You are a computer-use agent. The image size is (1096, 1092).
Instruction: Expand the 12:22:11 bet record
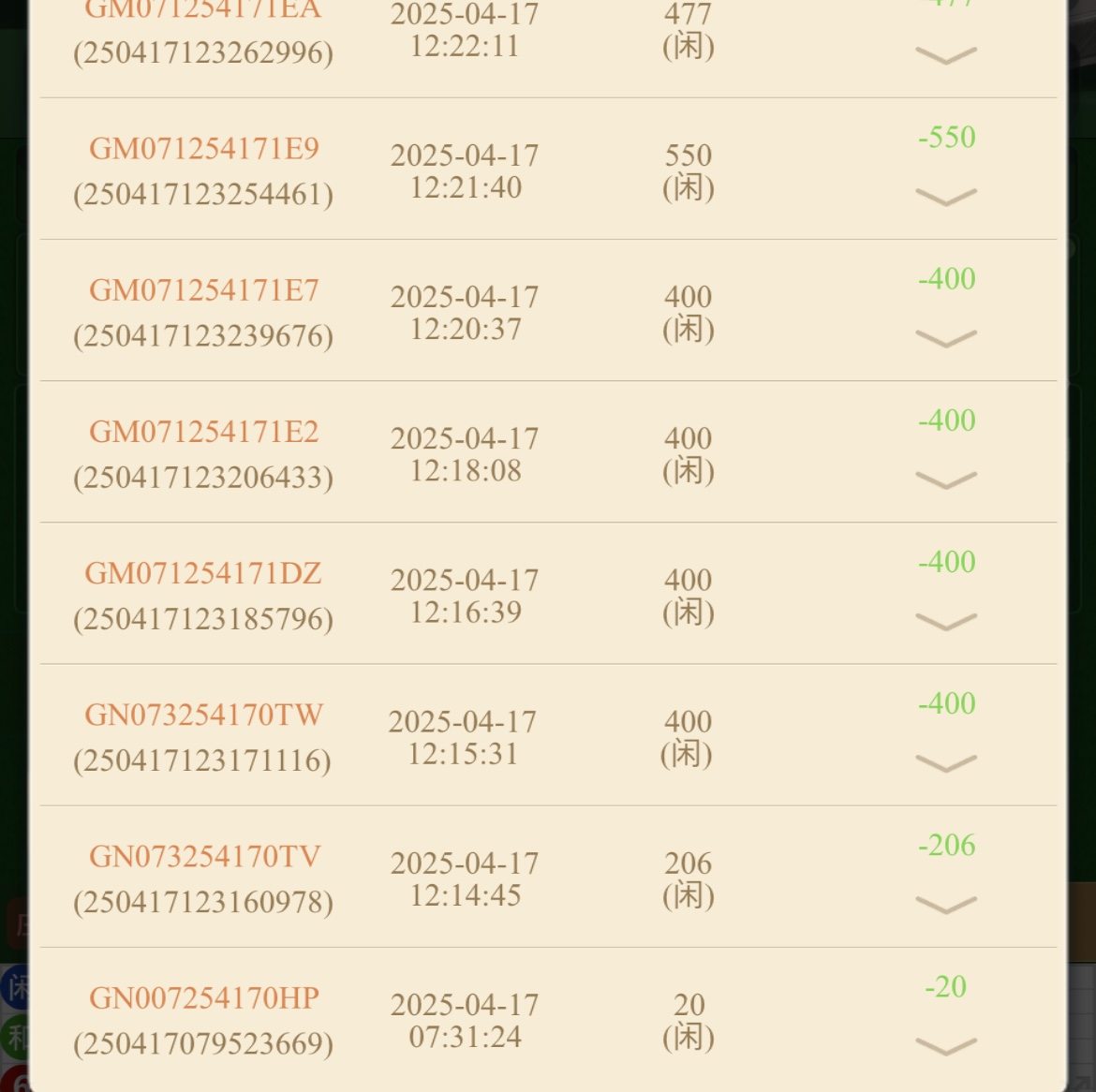point(945,56)
